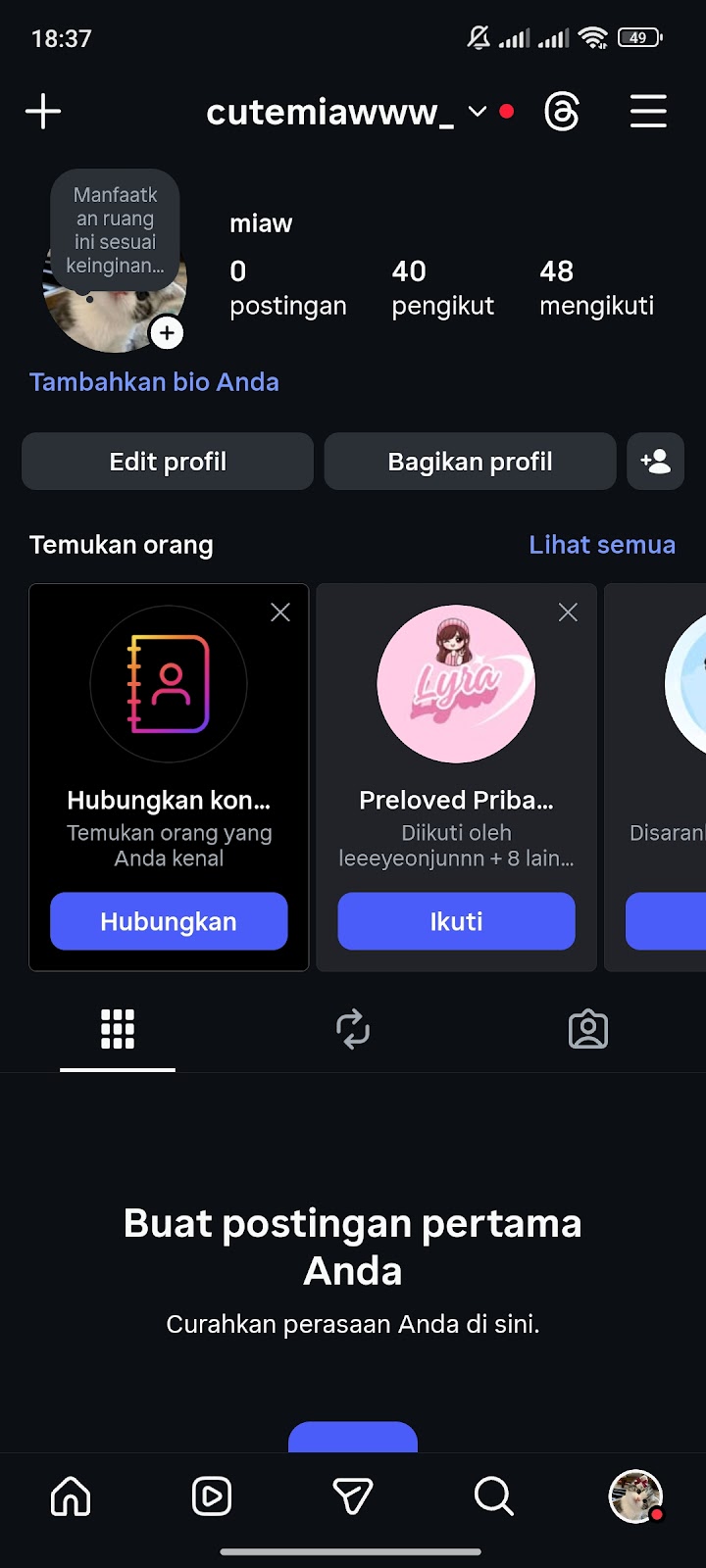Open 'Edit profil'

(x=168, y=462)
